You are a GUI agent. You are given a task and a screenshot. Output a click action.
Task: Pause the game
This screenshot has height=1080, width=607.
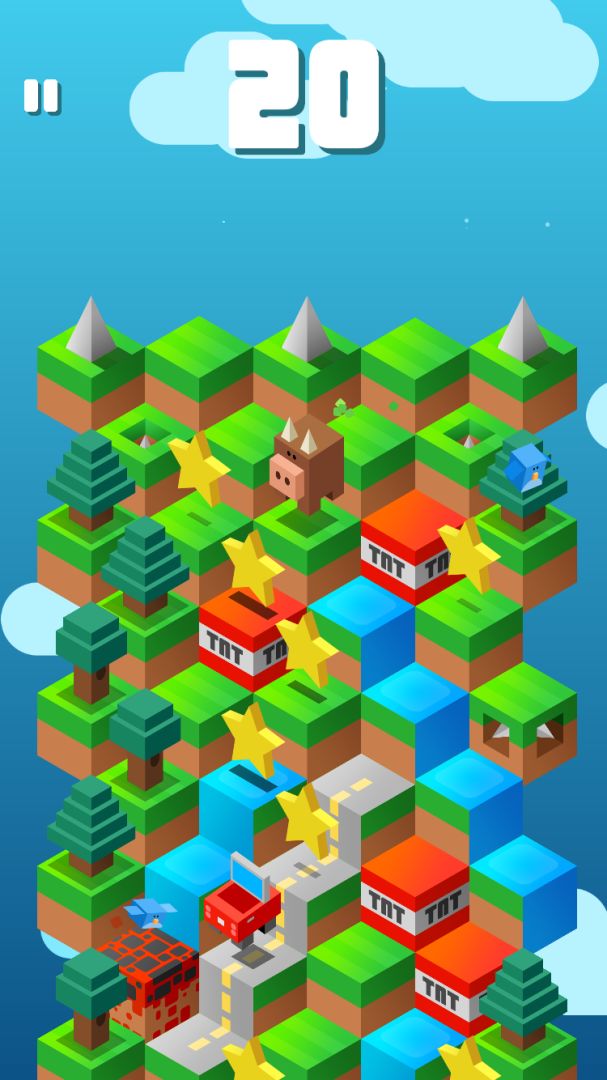tap(41, 96)
